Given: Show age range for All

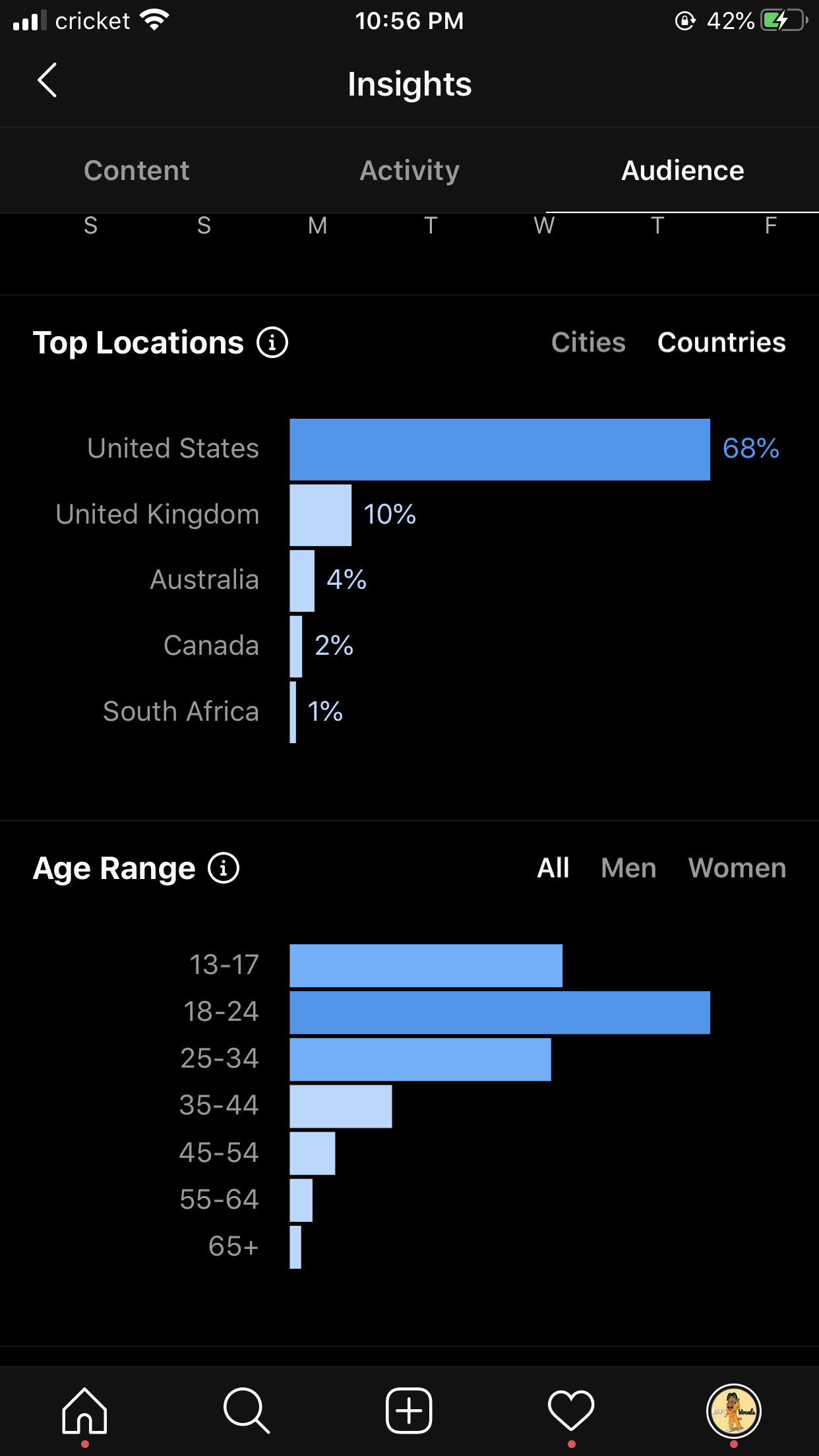Looking at the screenshot, I should 553,868.
